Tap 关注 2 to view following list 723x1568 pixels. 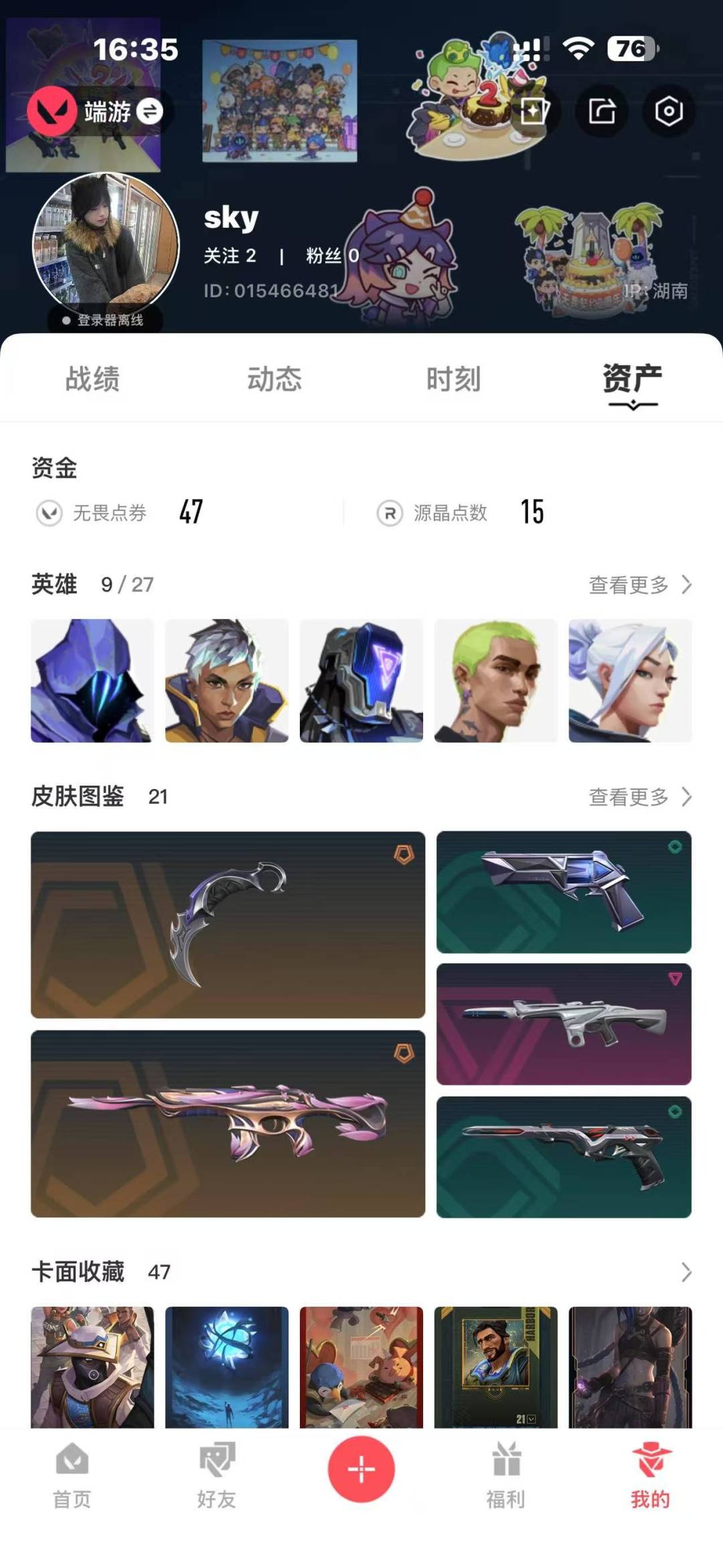tap(230, 255)
